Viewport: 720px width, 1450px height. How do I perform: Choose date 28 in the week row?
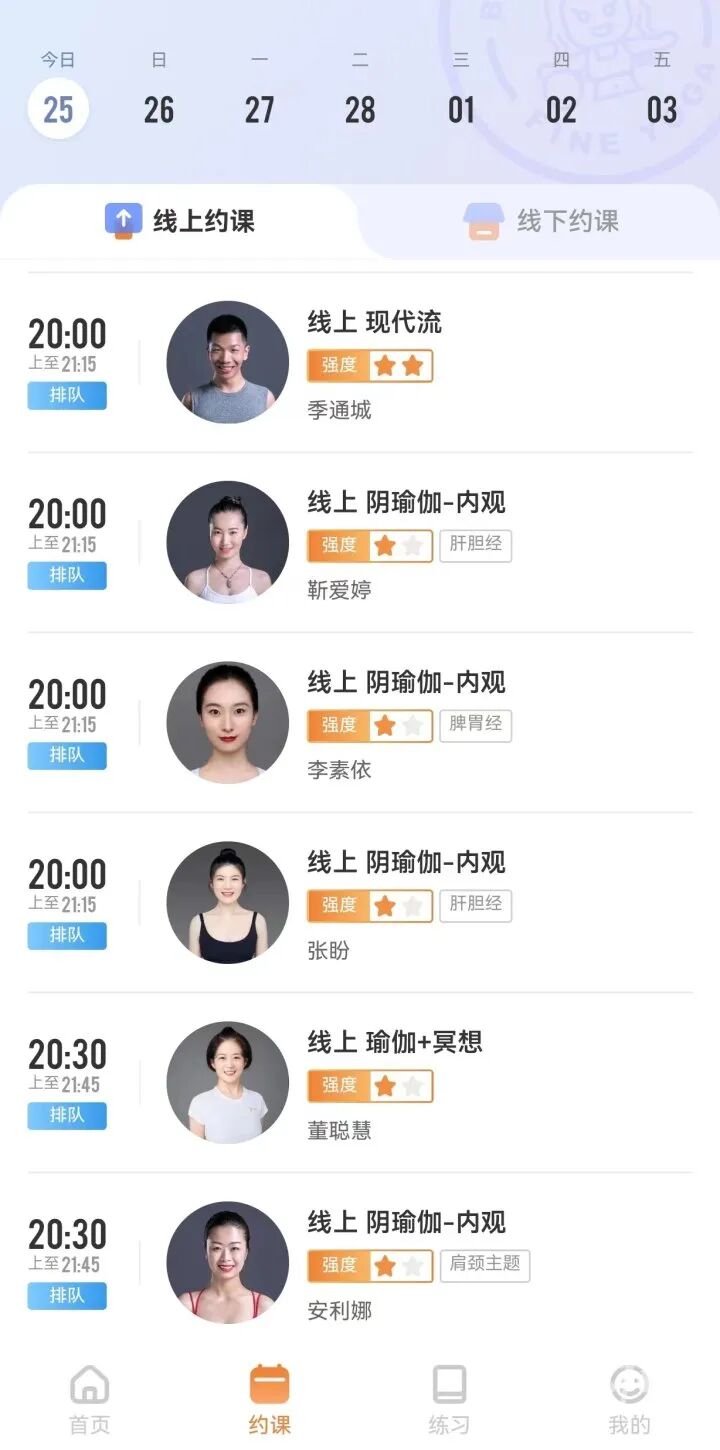pos(360,109)
